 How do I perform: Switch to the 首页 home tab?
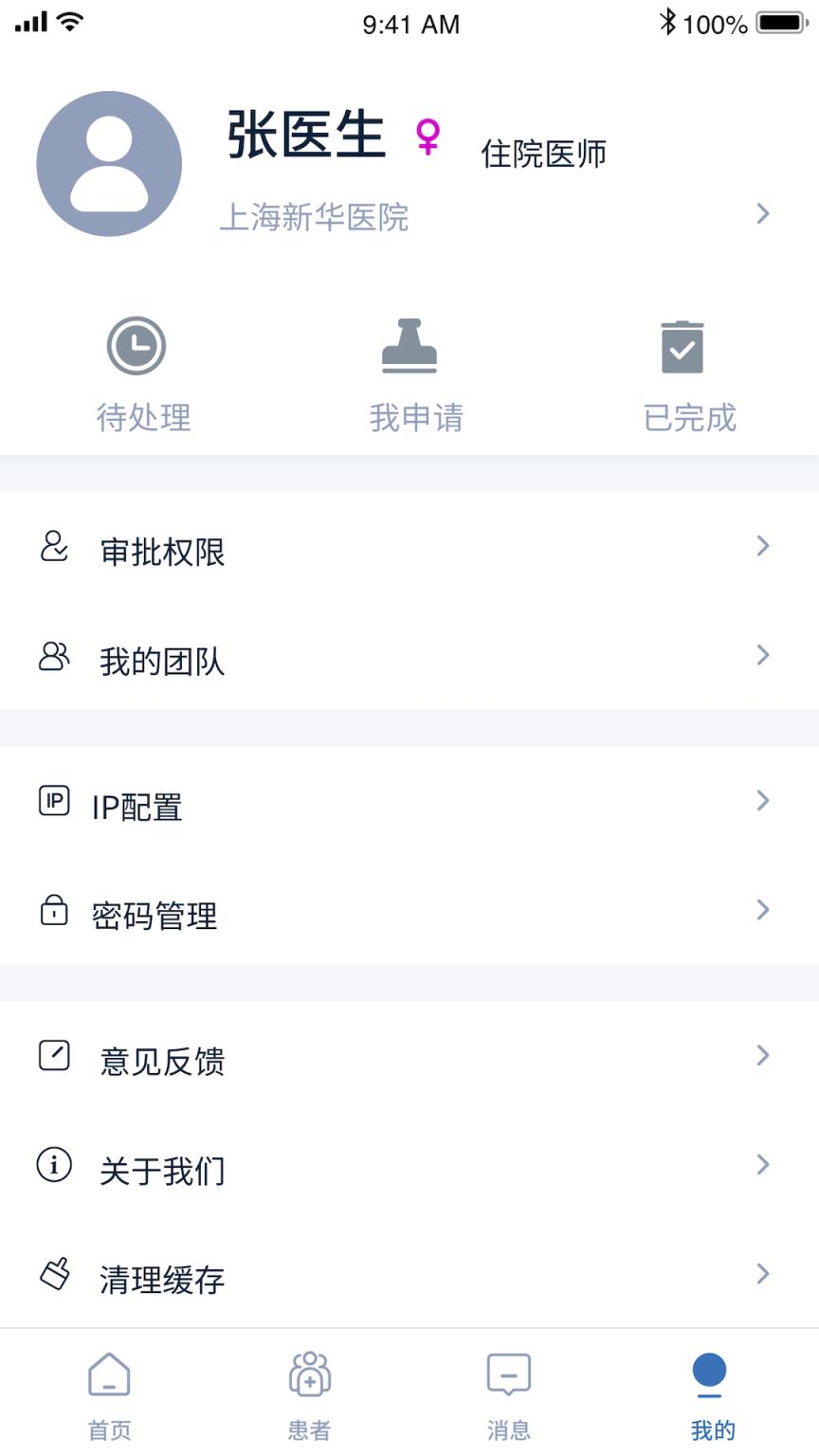coord(108,1393)
